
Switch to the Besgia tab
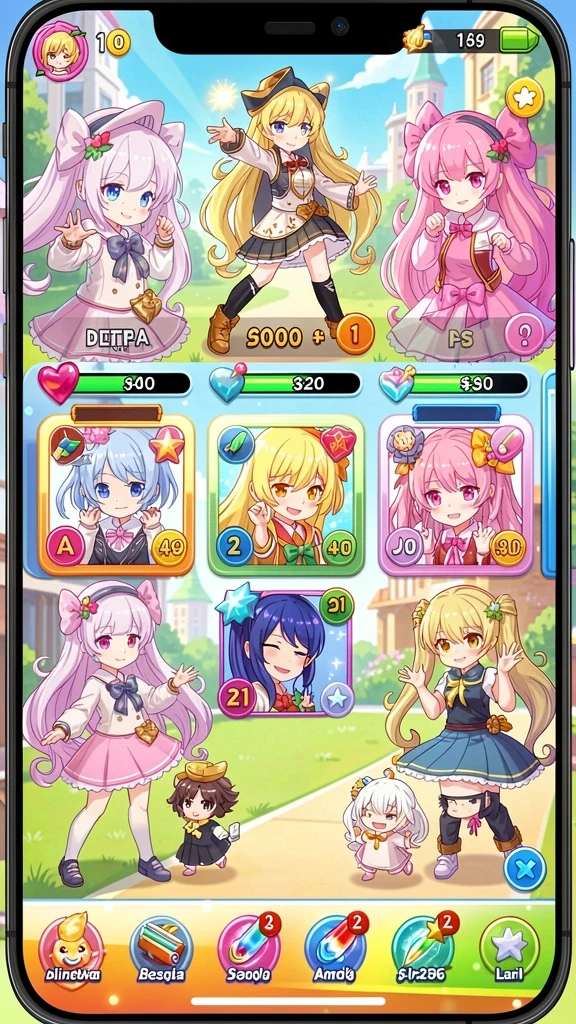(161, 950)
